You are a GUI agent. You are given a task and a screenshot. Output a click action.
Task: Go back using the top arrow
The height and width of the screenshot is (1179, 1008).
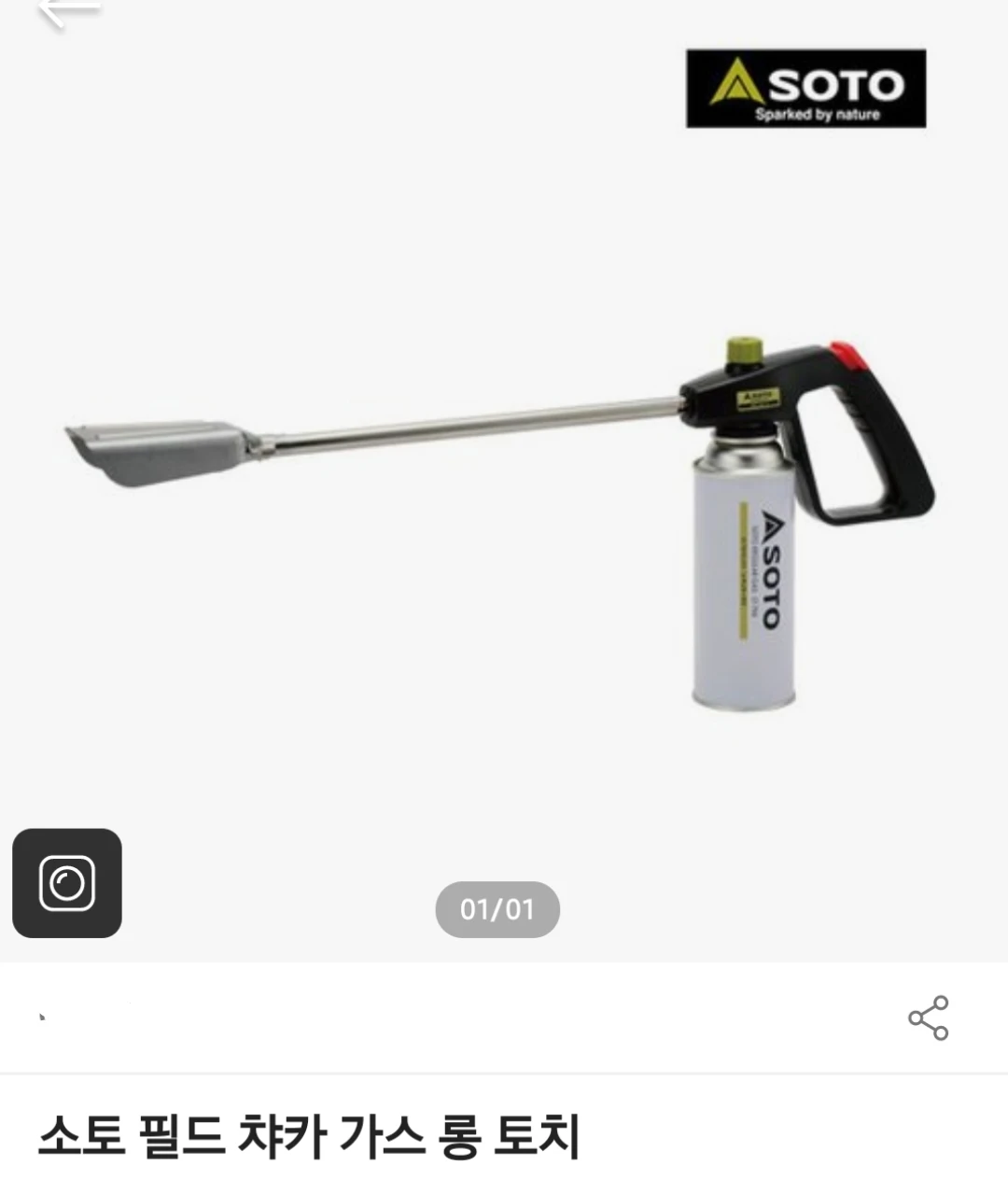67,11
